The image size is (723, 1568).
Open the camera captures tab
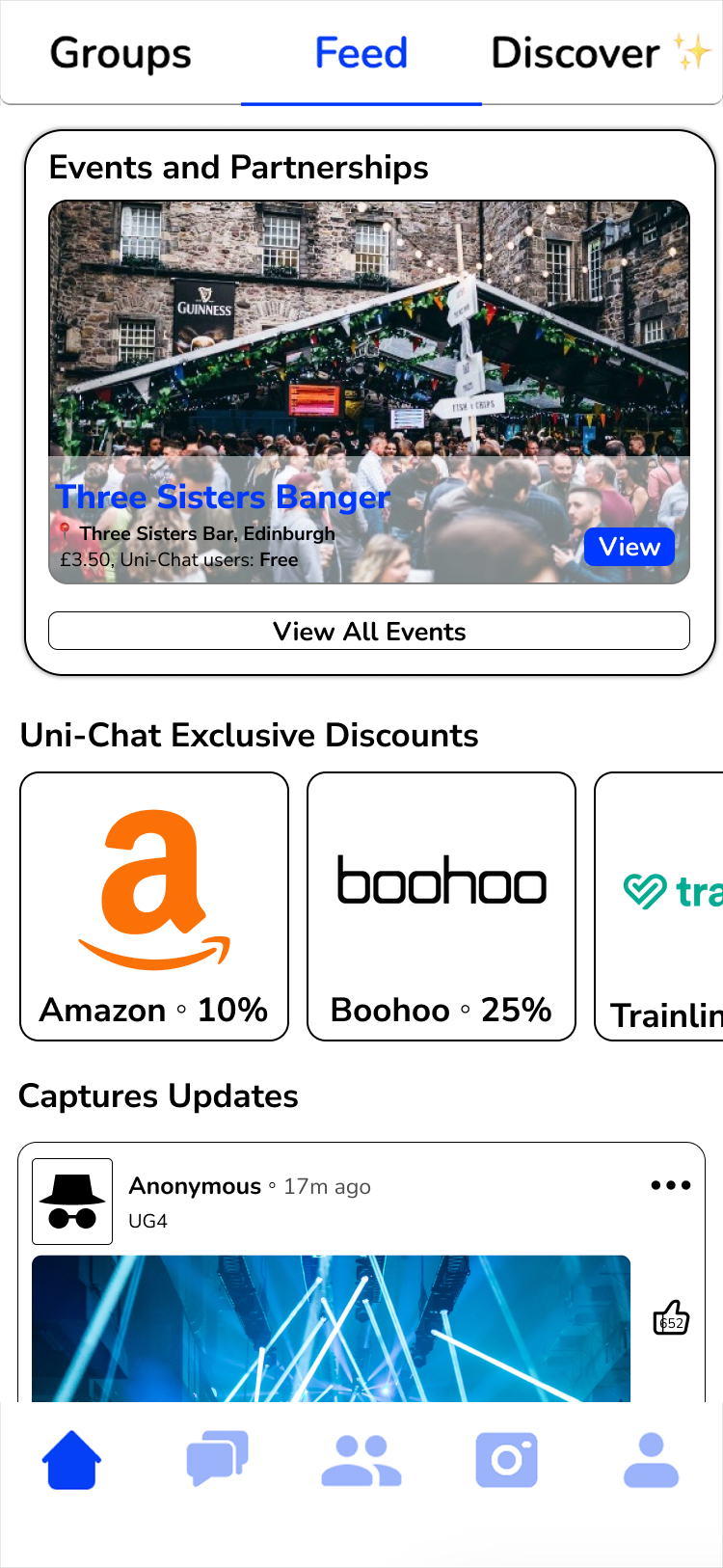506,1460
